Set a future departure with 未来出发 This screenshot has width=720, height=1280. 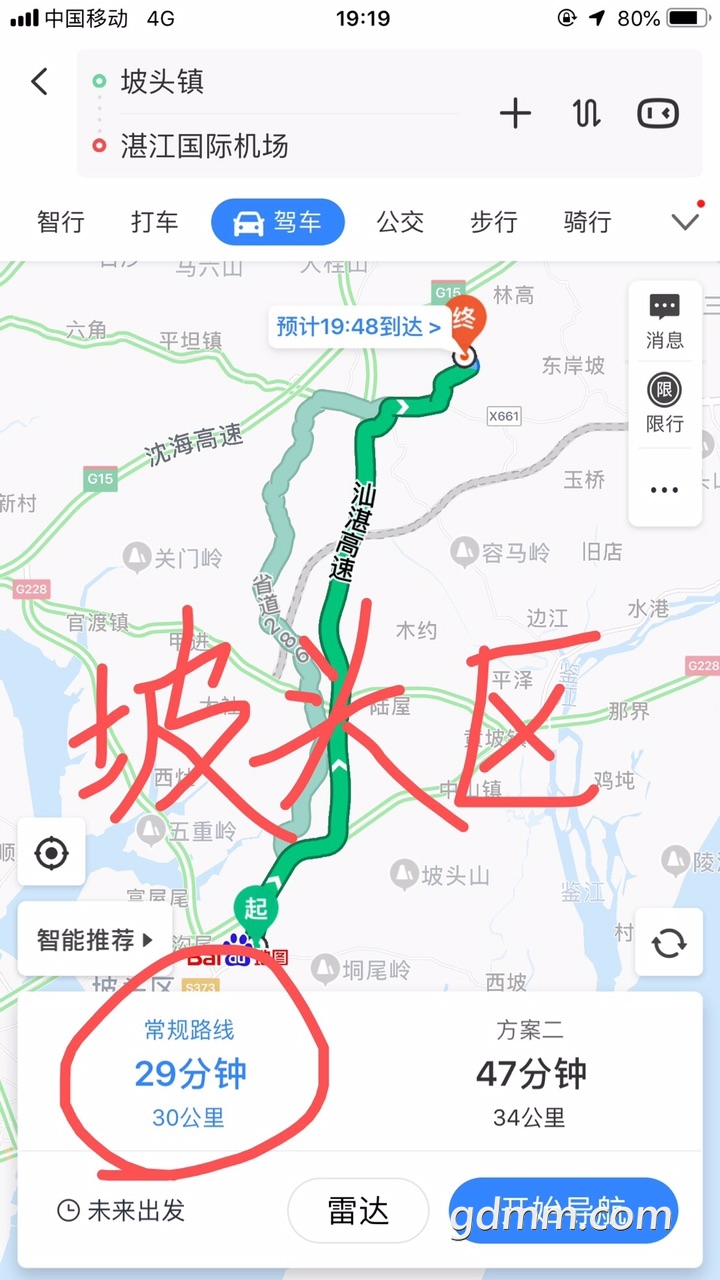tap(122, 1211)
